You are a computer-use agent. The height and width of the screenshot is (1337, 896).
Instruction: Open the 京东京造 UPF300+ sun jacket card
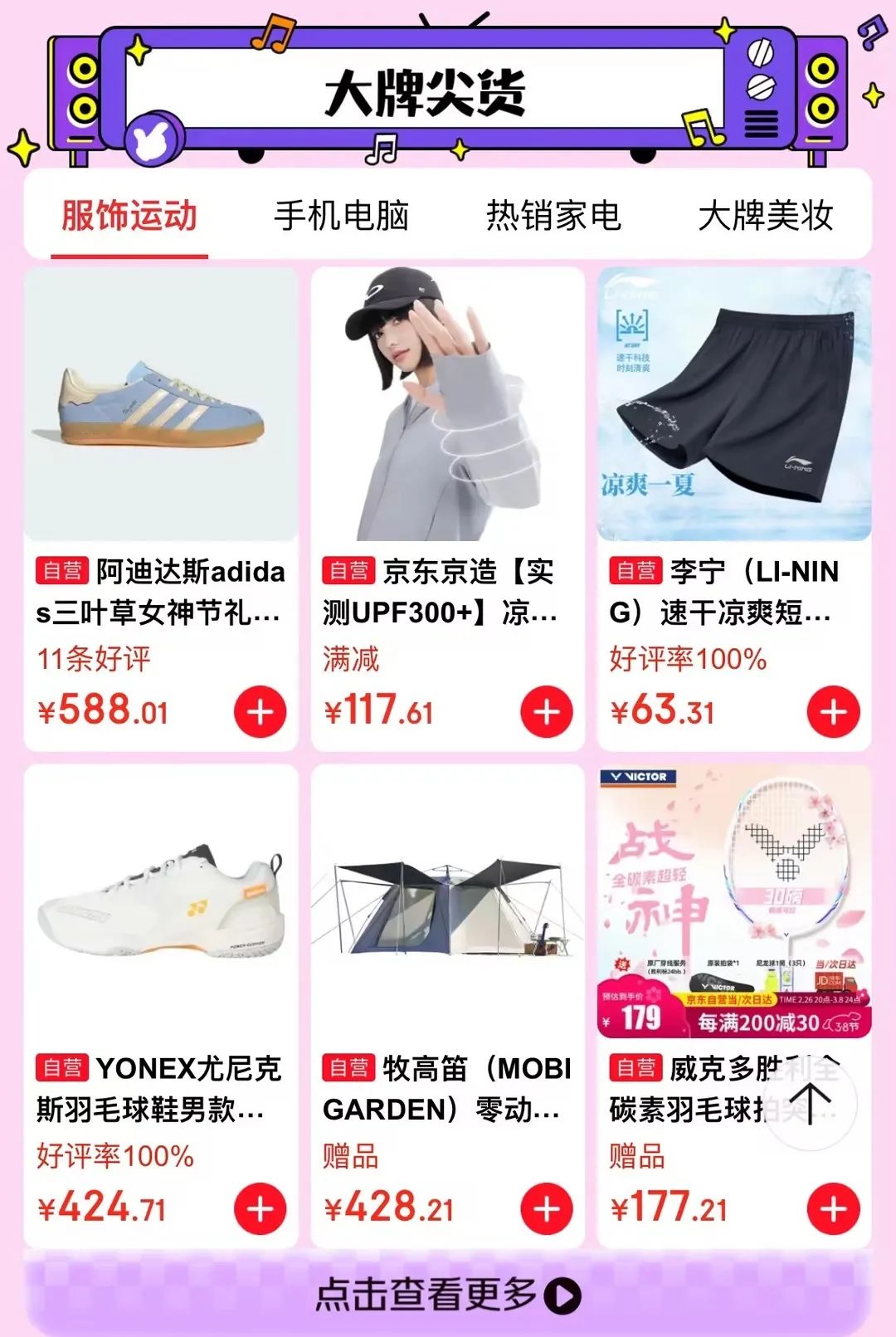448,405
